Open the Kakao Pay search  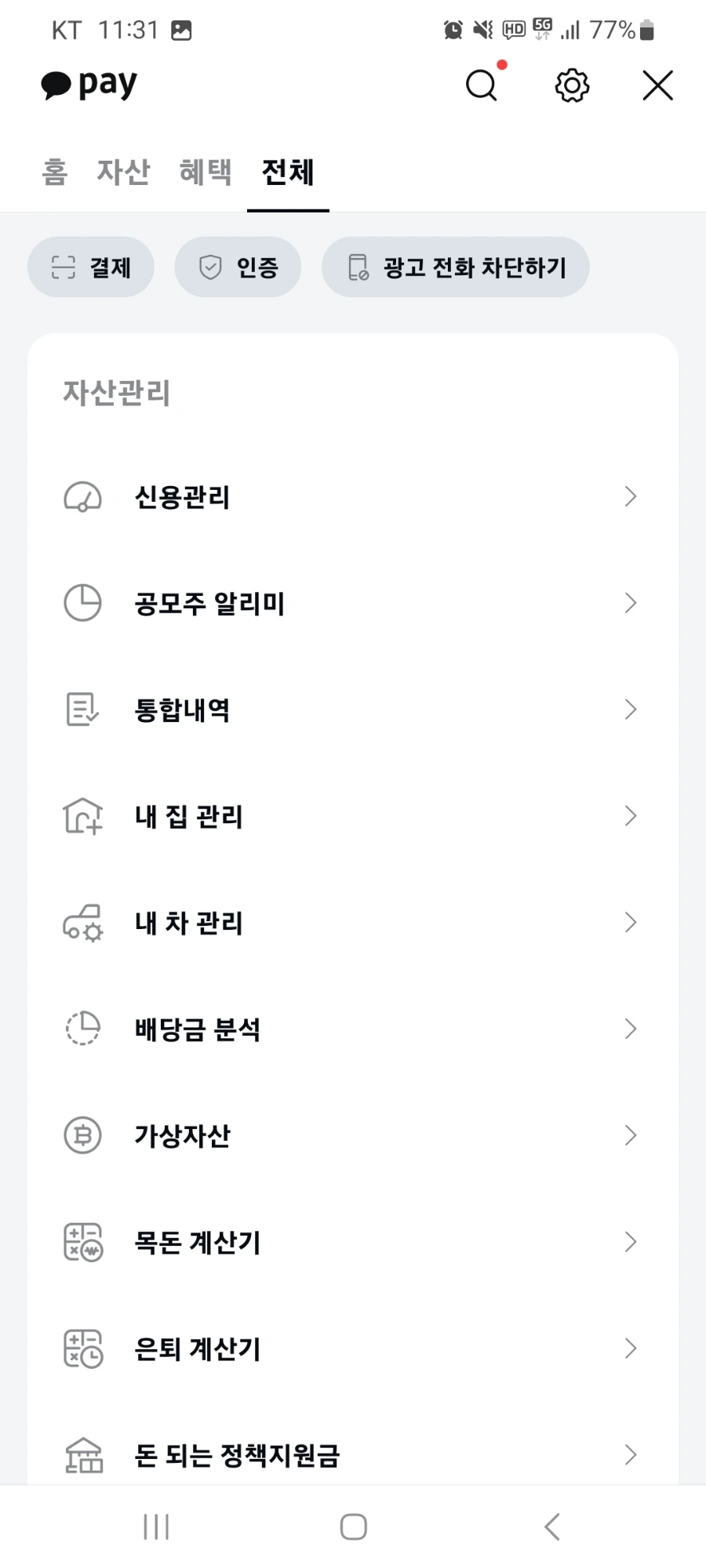pos(481,85)
